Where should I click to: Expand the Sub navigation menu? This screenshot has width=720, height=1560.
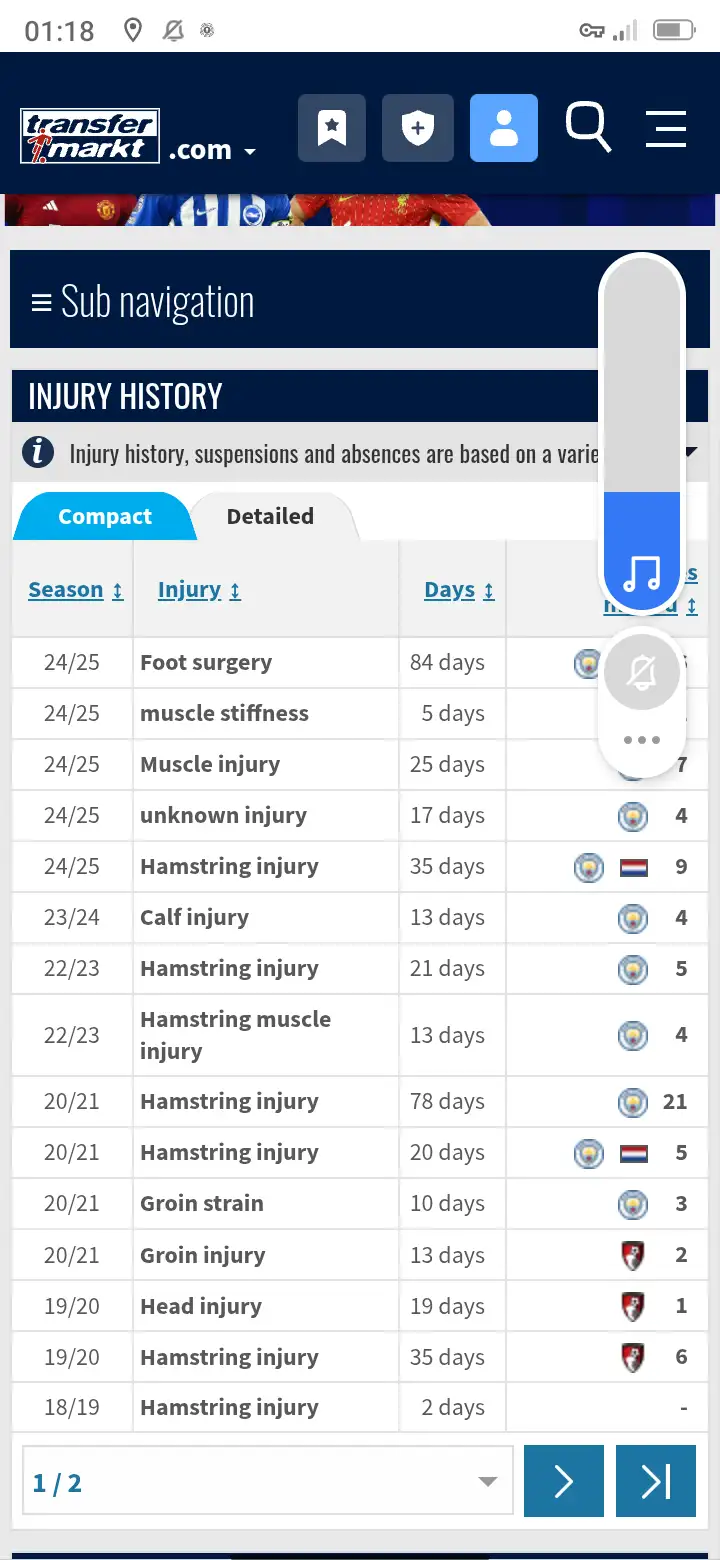pos(142,301)
